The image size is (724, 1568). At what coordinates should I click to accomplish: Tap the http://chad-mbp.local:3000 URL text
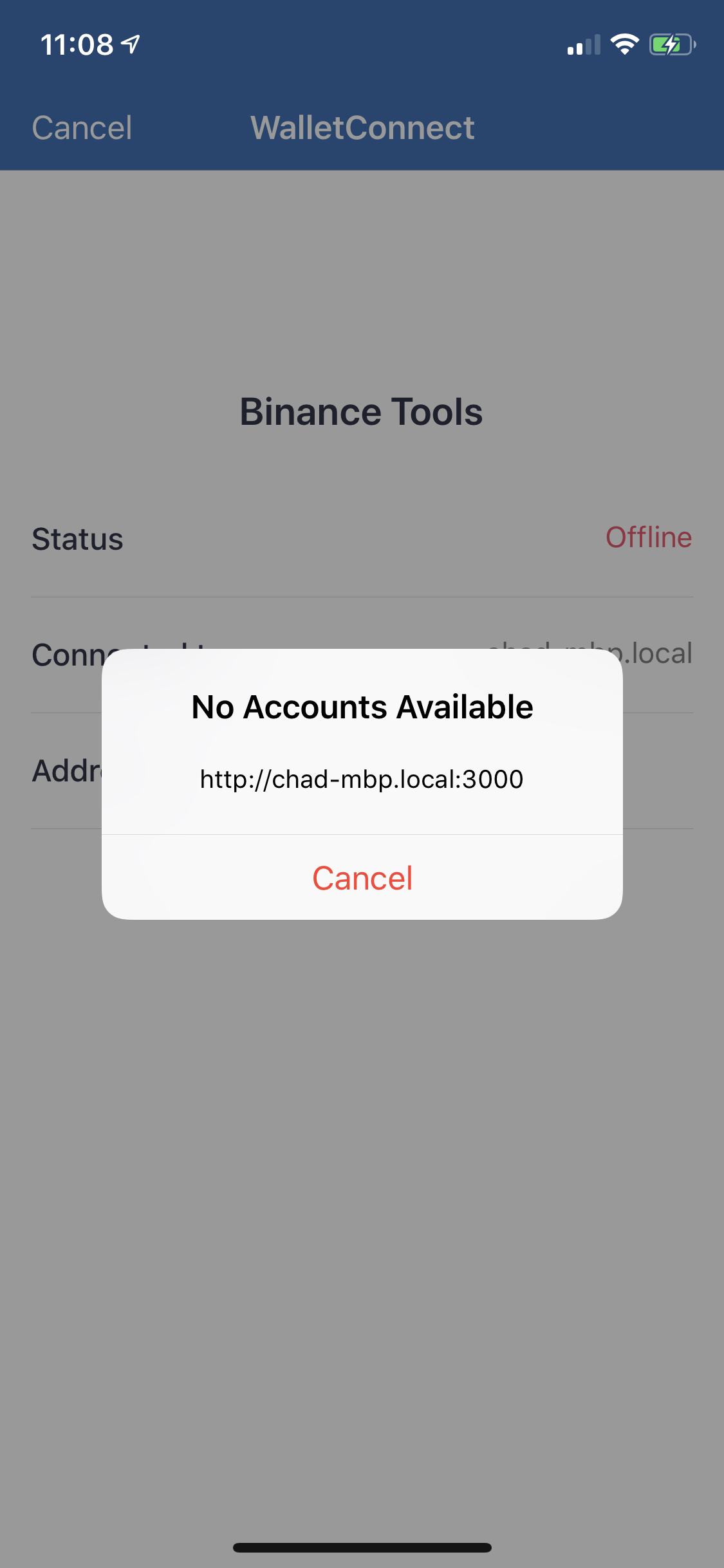tap(362, 779)
